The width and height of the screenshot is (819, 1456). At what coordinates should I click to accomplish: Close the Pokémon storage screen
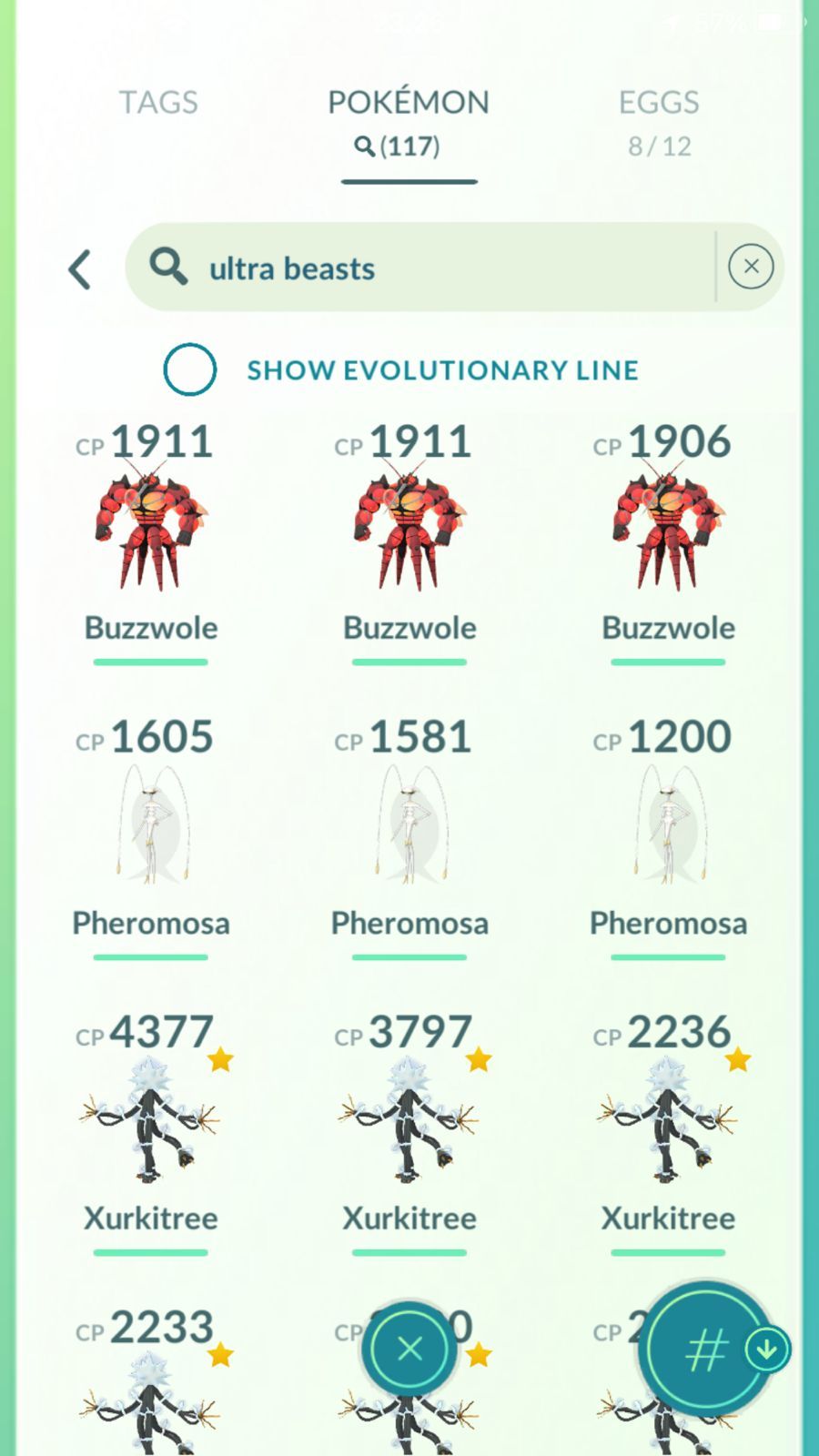click(x=409, y=1349)
